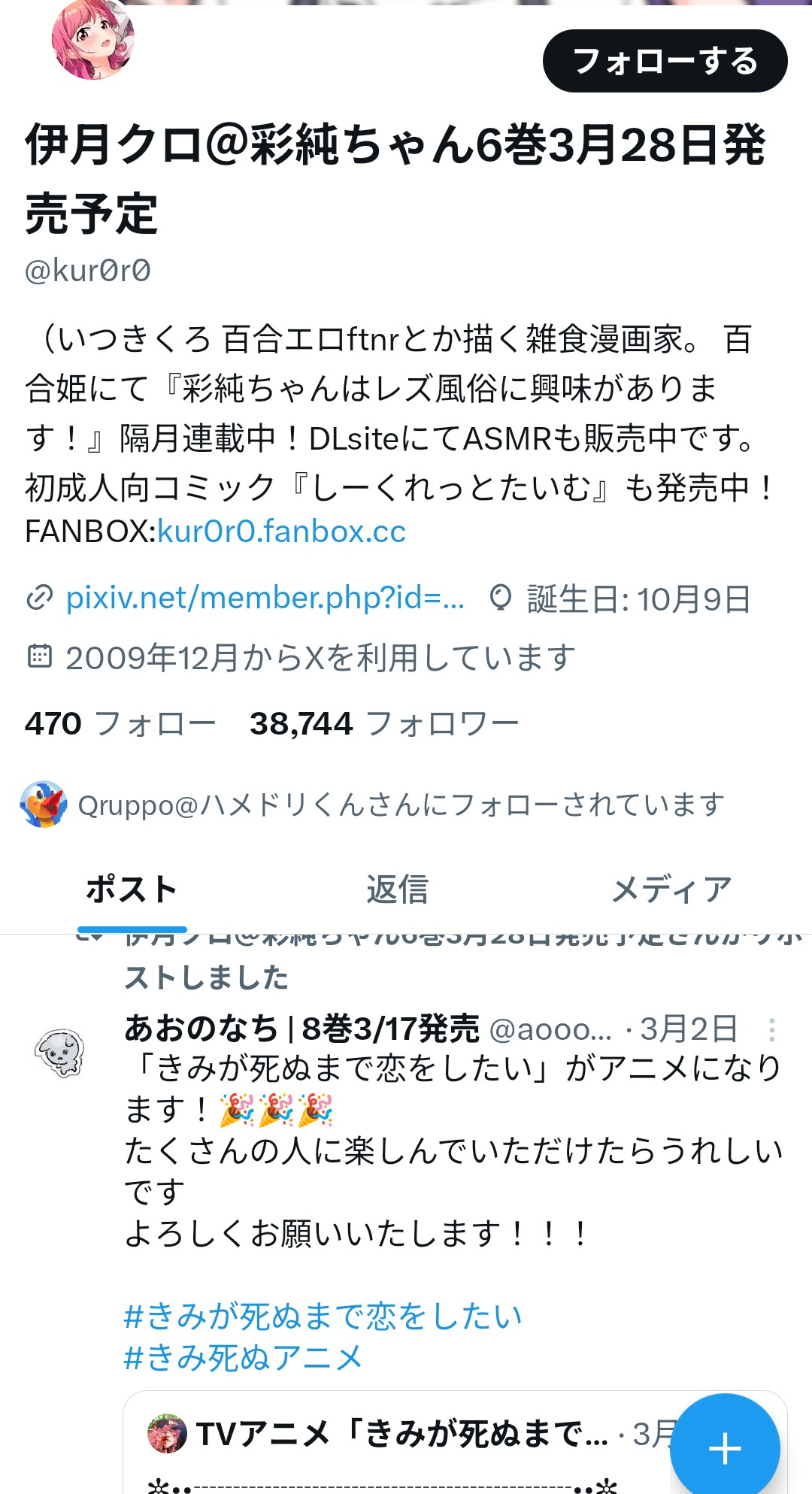Viewport: 812px width, 1494px height.
Task: View the 38,744 フォロワー list
Action: 384,723
